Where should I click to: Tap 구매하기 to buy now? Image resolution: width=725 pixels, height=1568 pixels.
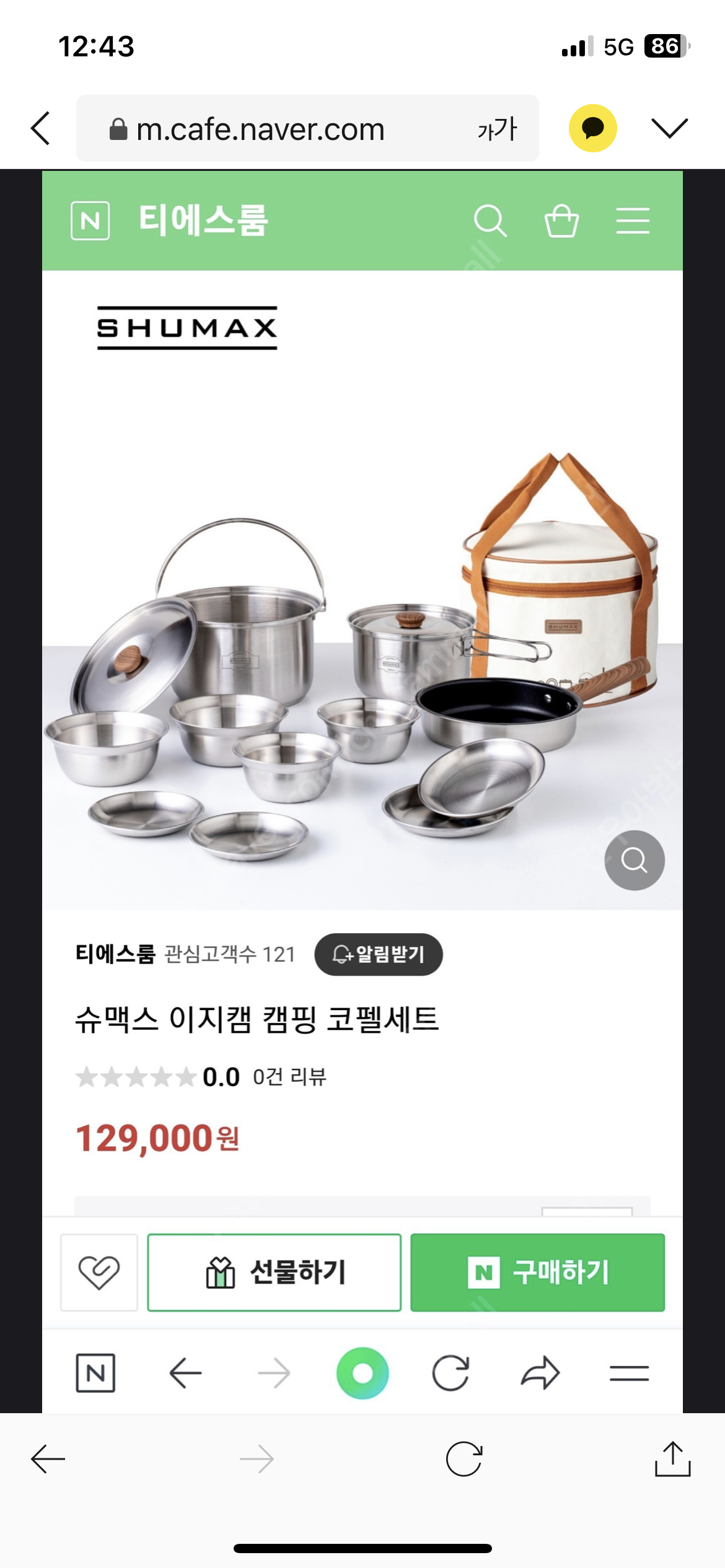537,1272
